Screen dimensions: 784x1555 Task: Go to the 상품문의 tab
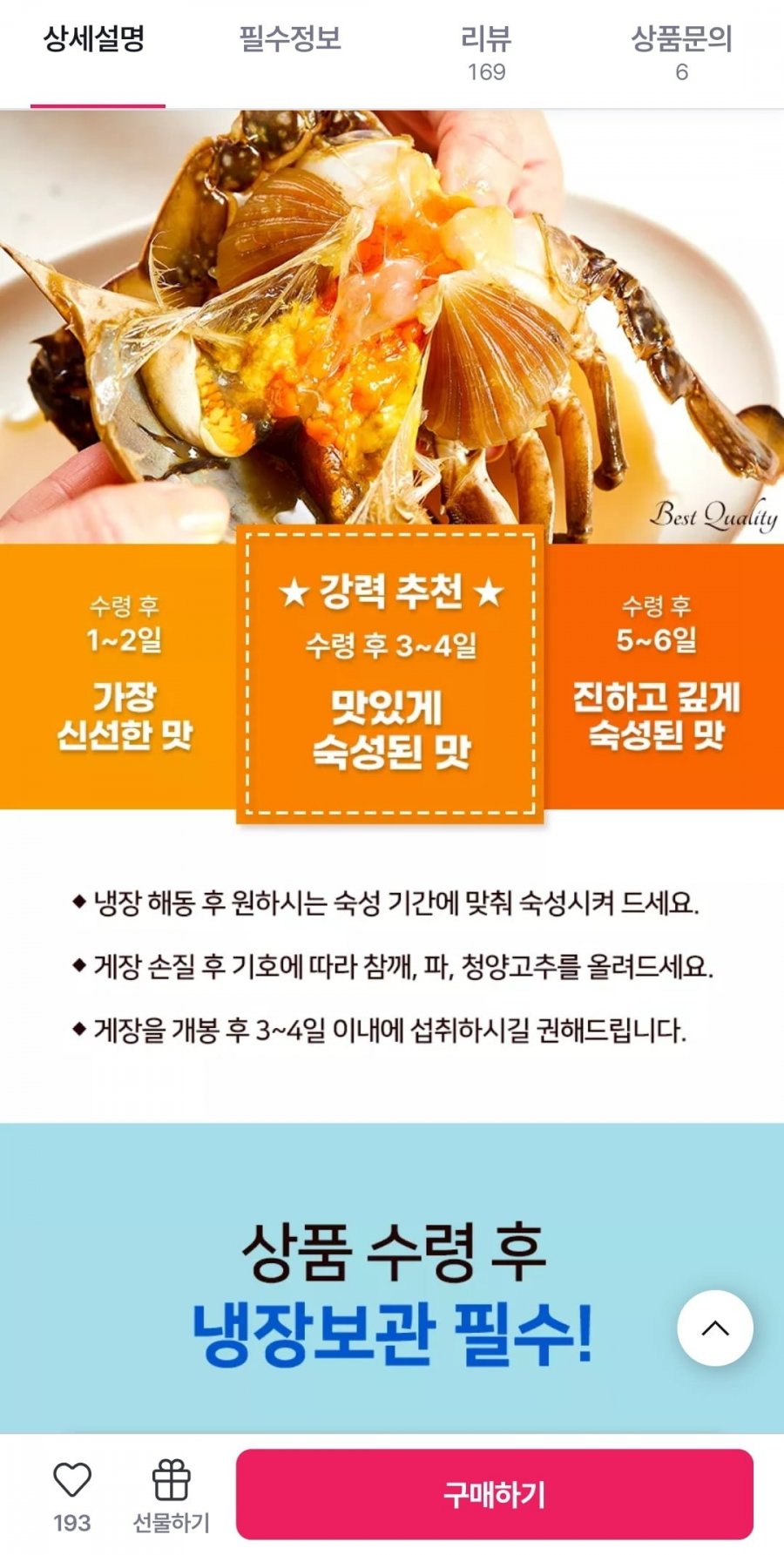coord(681,52)
